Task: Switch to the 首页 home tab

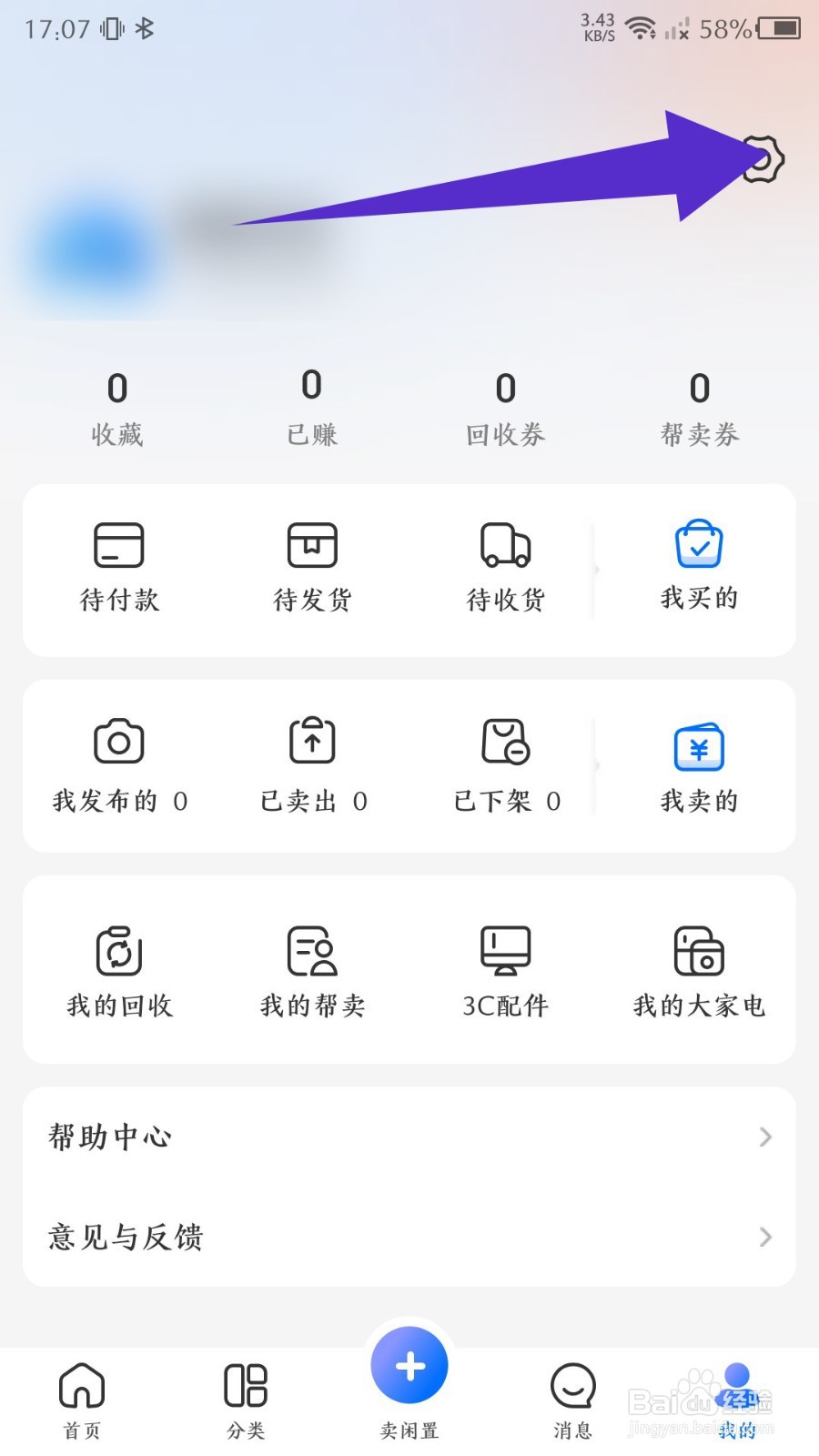Action: coord(82,1400)
